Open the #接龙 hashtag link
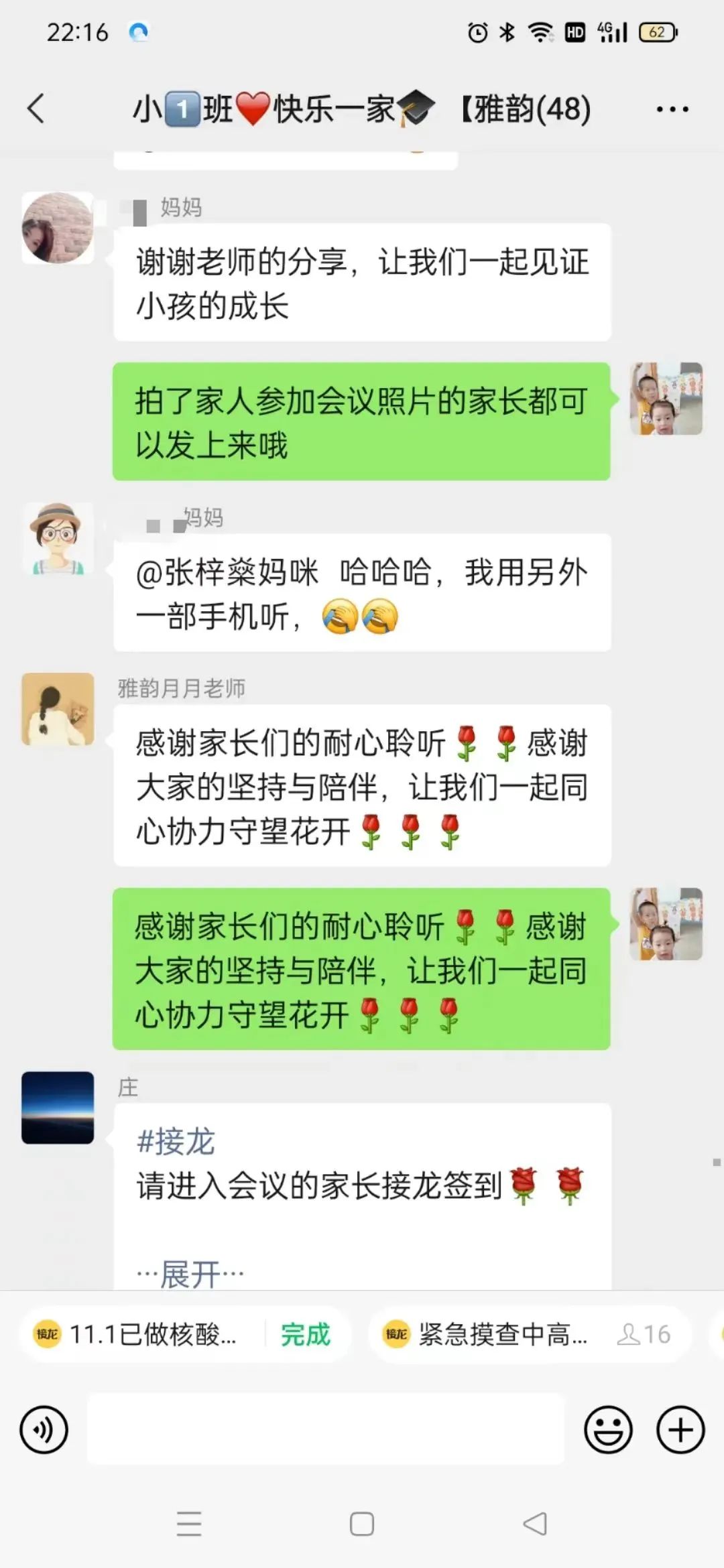 176,1141
